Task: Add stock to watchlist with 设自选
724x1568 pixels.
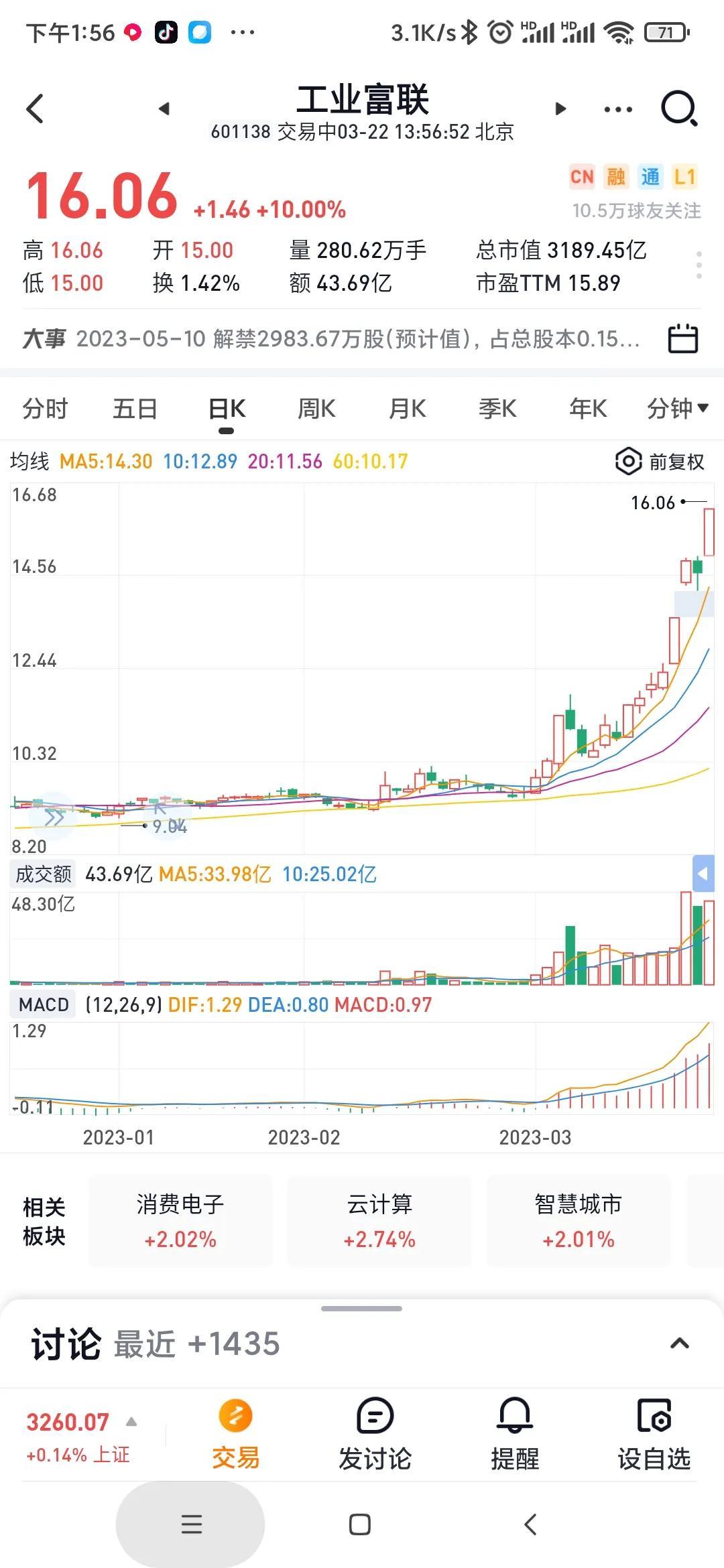Action: pos(654,1435)
